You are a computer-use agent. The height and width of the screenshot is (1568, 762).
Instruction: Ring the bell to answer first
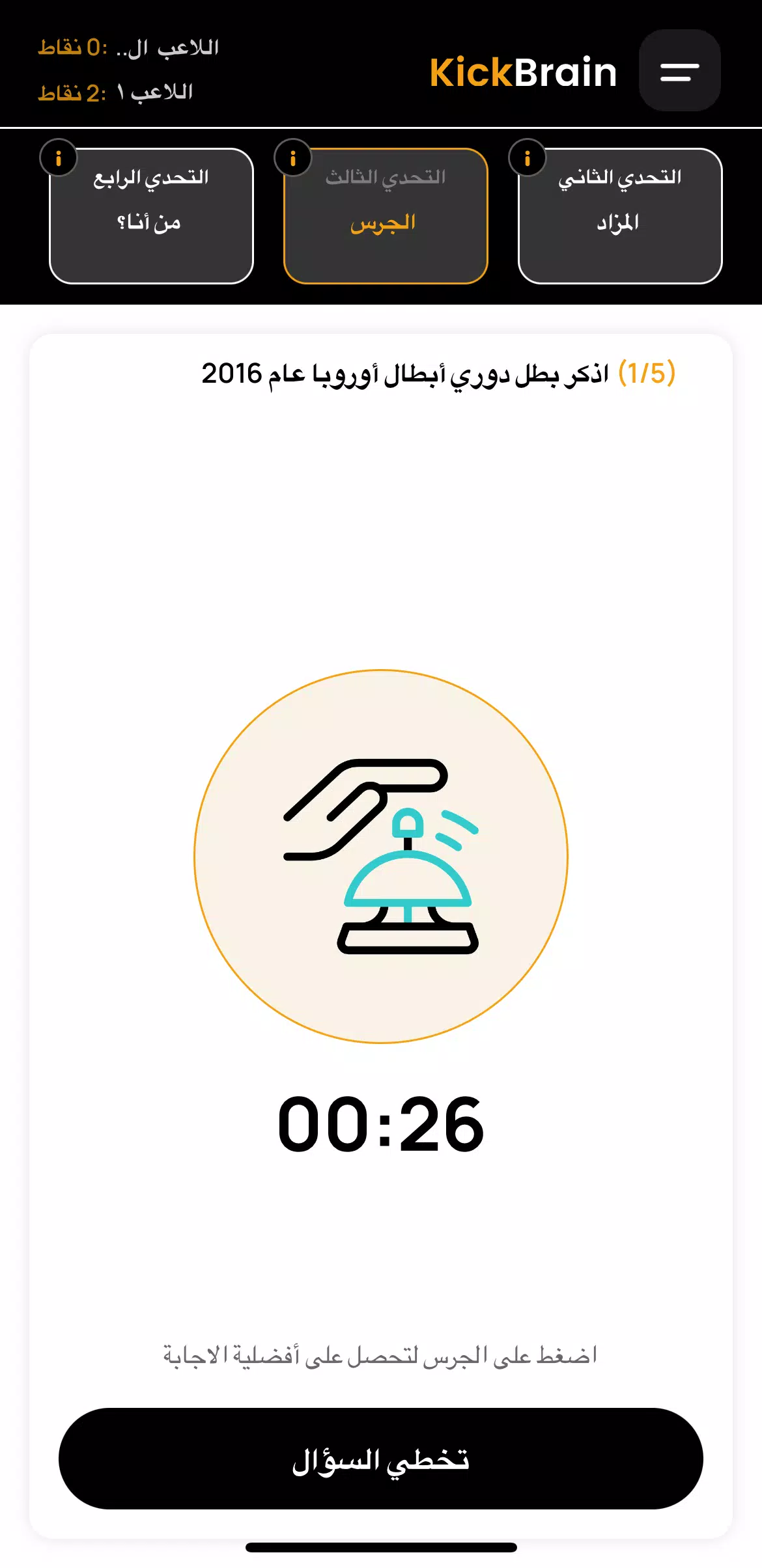[x=381, y=856]
